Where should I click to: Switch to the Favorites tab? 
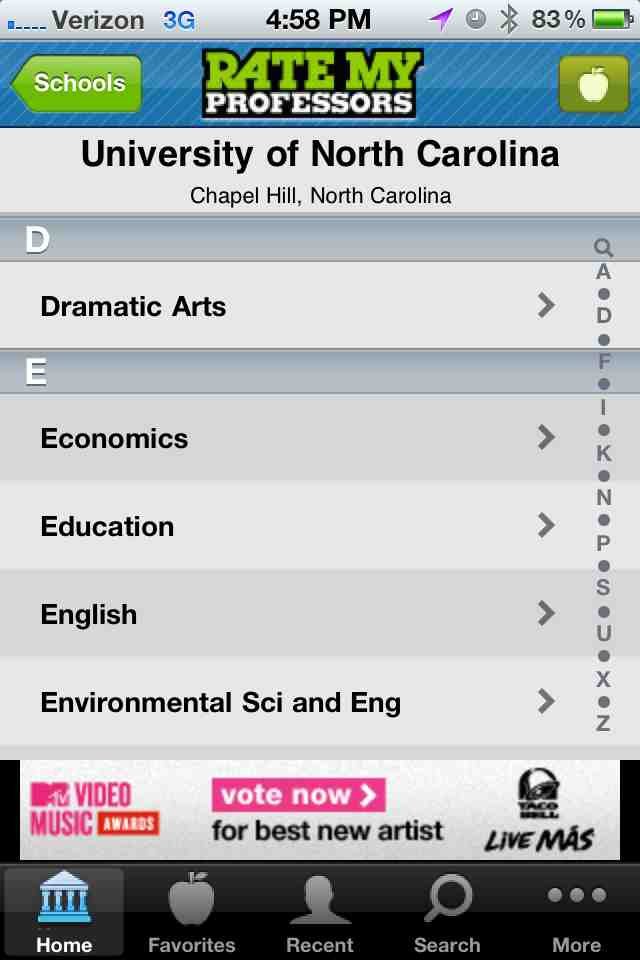click(x=191, y=912)
